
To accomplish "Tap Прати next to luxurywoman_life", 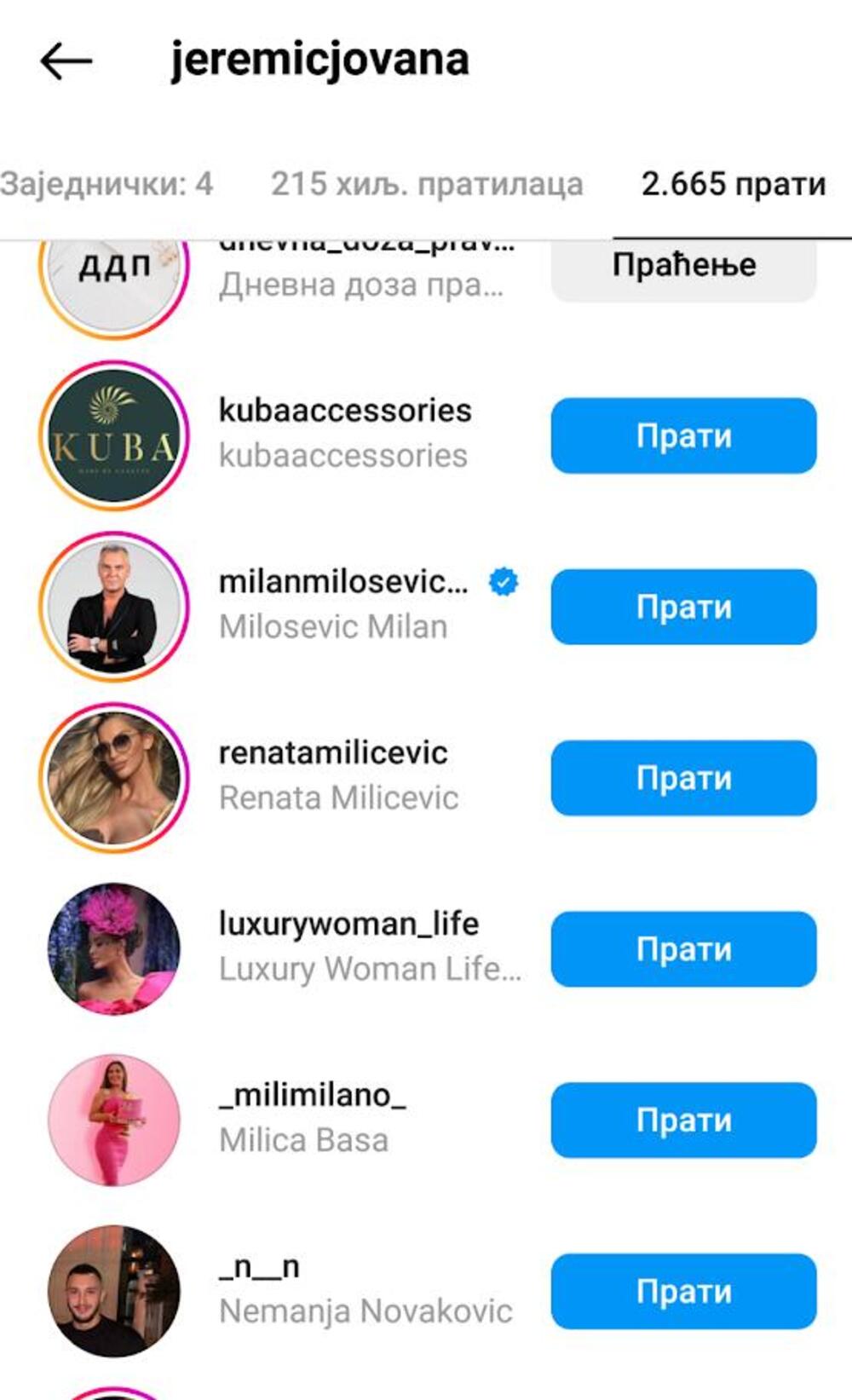I will 683,949.
